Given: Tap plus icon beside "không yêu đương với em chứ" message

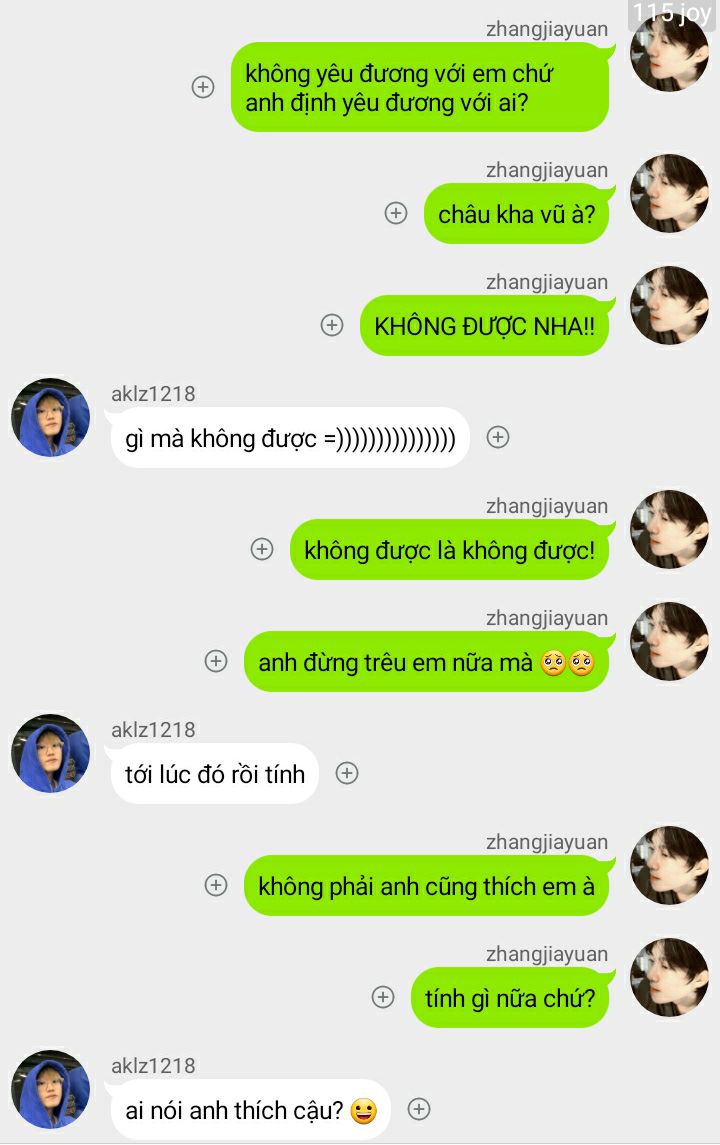Looking at the screenshot, I should (203, 87).
